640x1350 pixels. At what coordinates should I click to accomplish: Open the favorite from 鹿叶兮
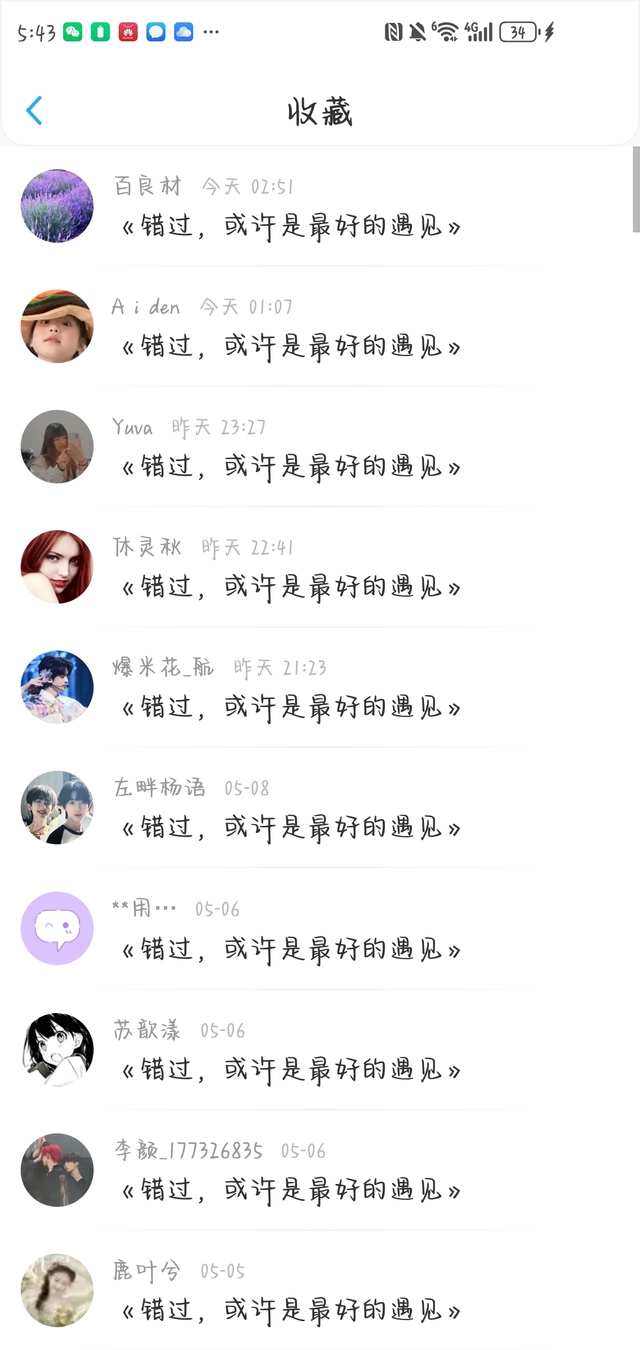290,1310
